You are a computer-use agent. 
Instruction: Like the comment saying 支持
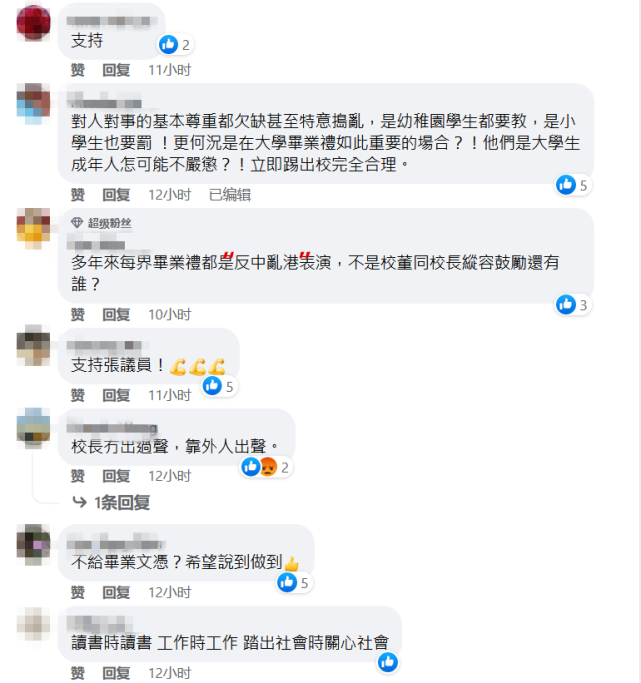(78, 70)
